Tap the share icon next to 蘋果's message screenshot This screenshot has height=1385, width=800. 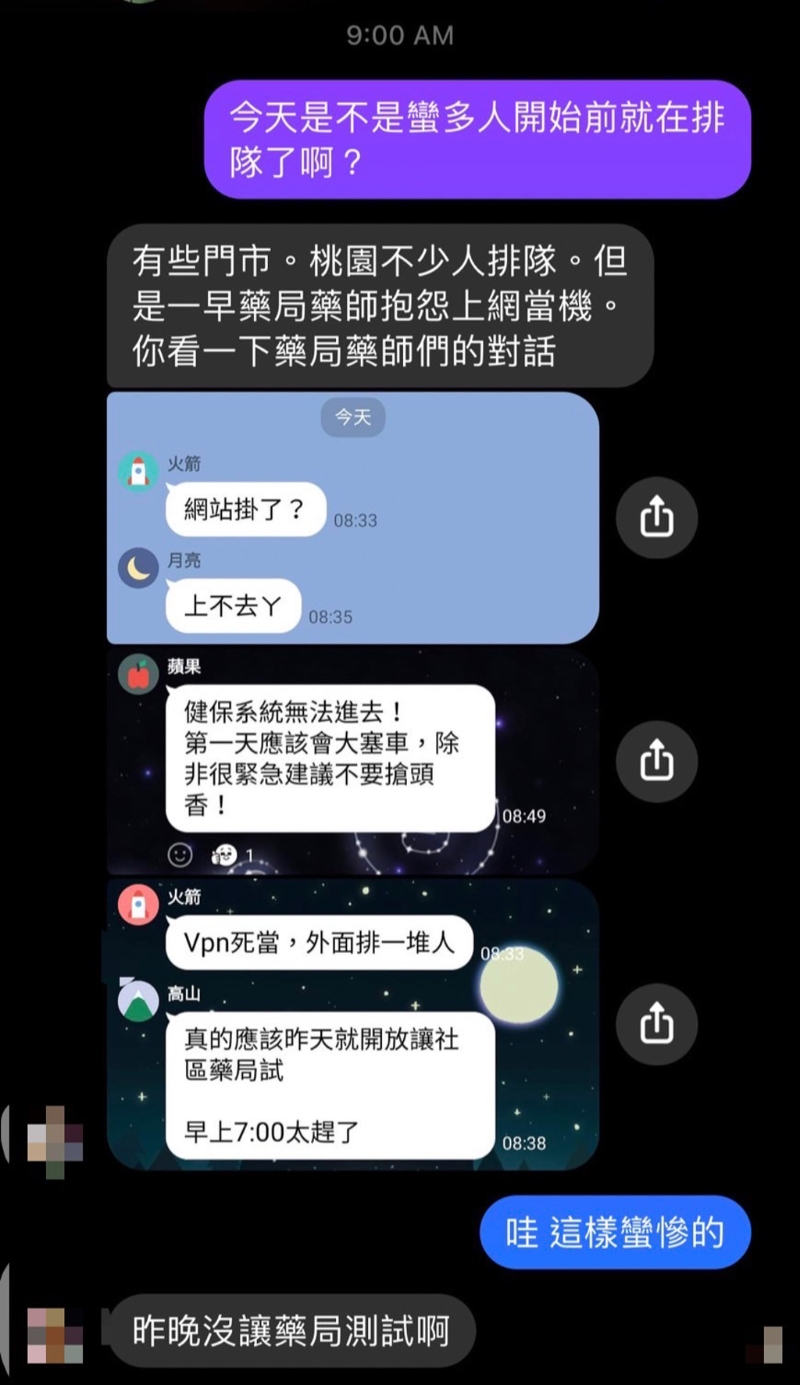tap(657, 761)
